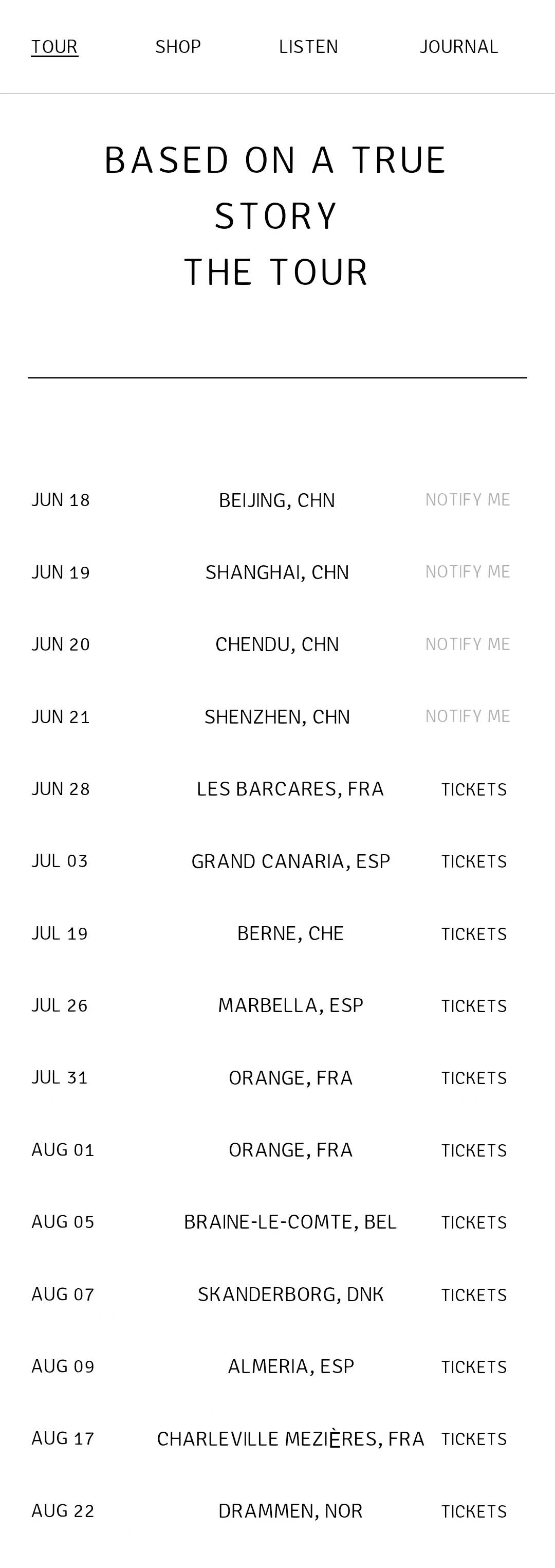The height and width of the screenshot is (1568, 555).
Task: Tap Notify Me for Chendu, CHN
Action: click(x=467, y=644)
